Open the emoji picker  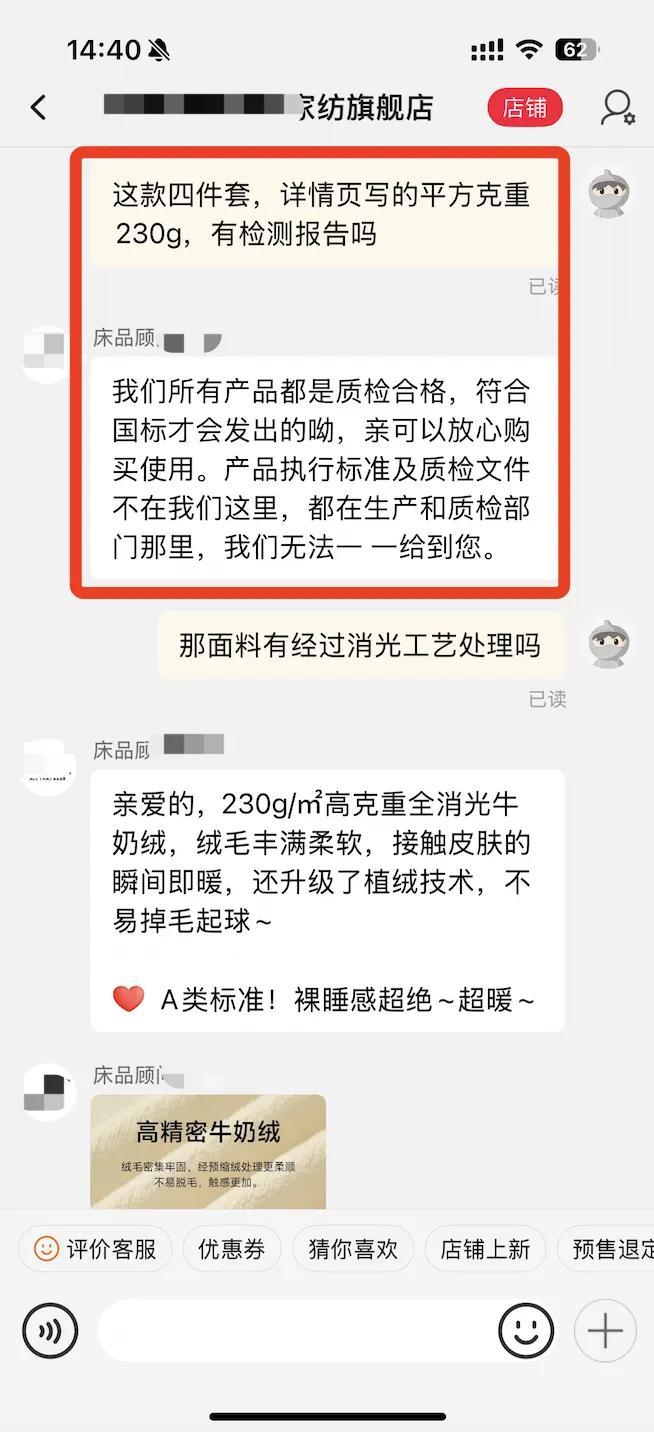click(526, 1331)
